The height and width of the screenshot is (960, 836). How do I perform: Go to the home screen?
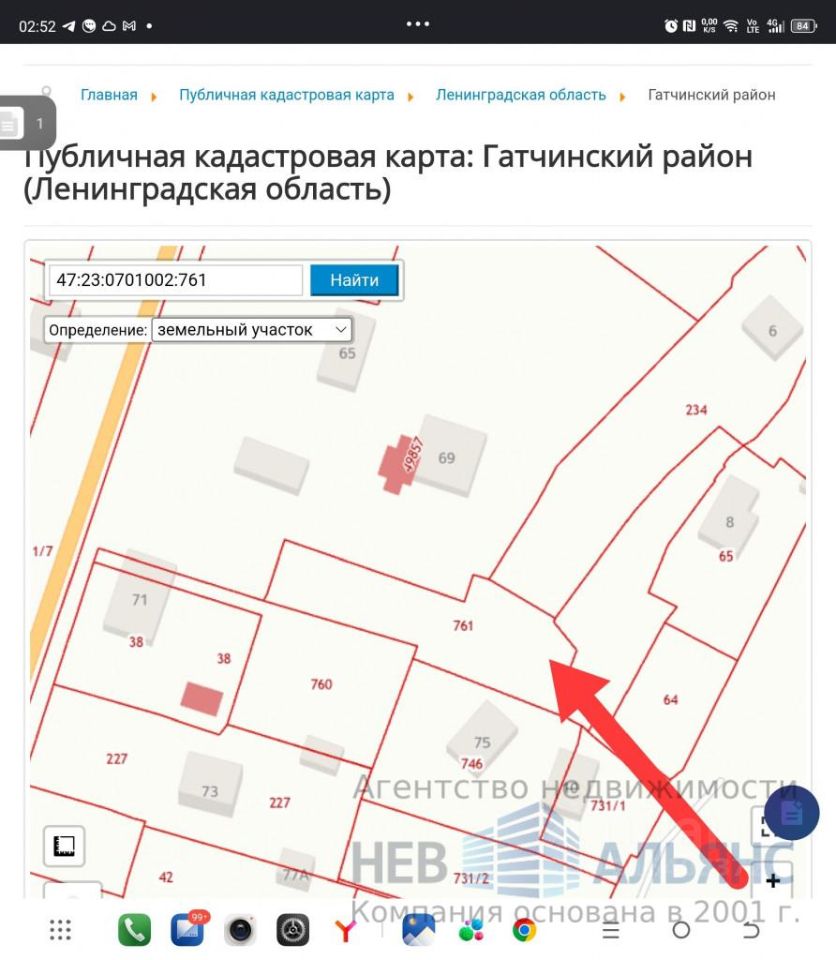tap(681, 930)
